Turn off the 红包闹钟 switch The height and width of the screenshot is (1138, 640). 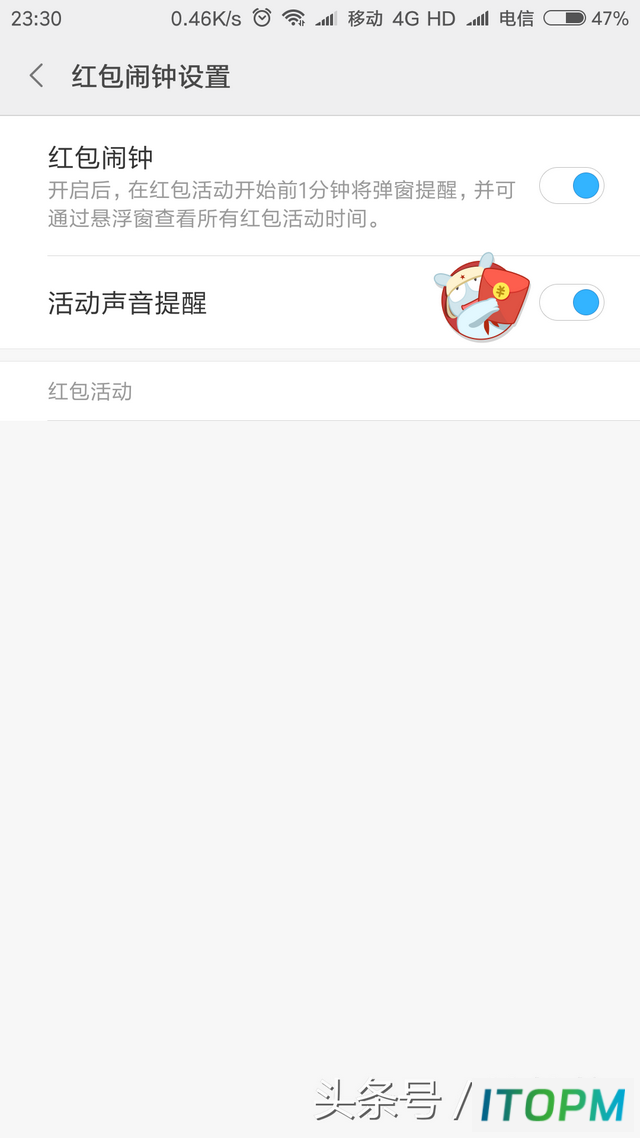click(571, 187)
